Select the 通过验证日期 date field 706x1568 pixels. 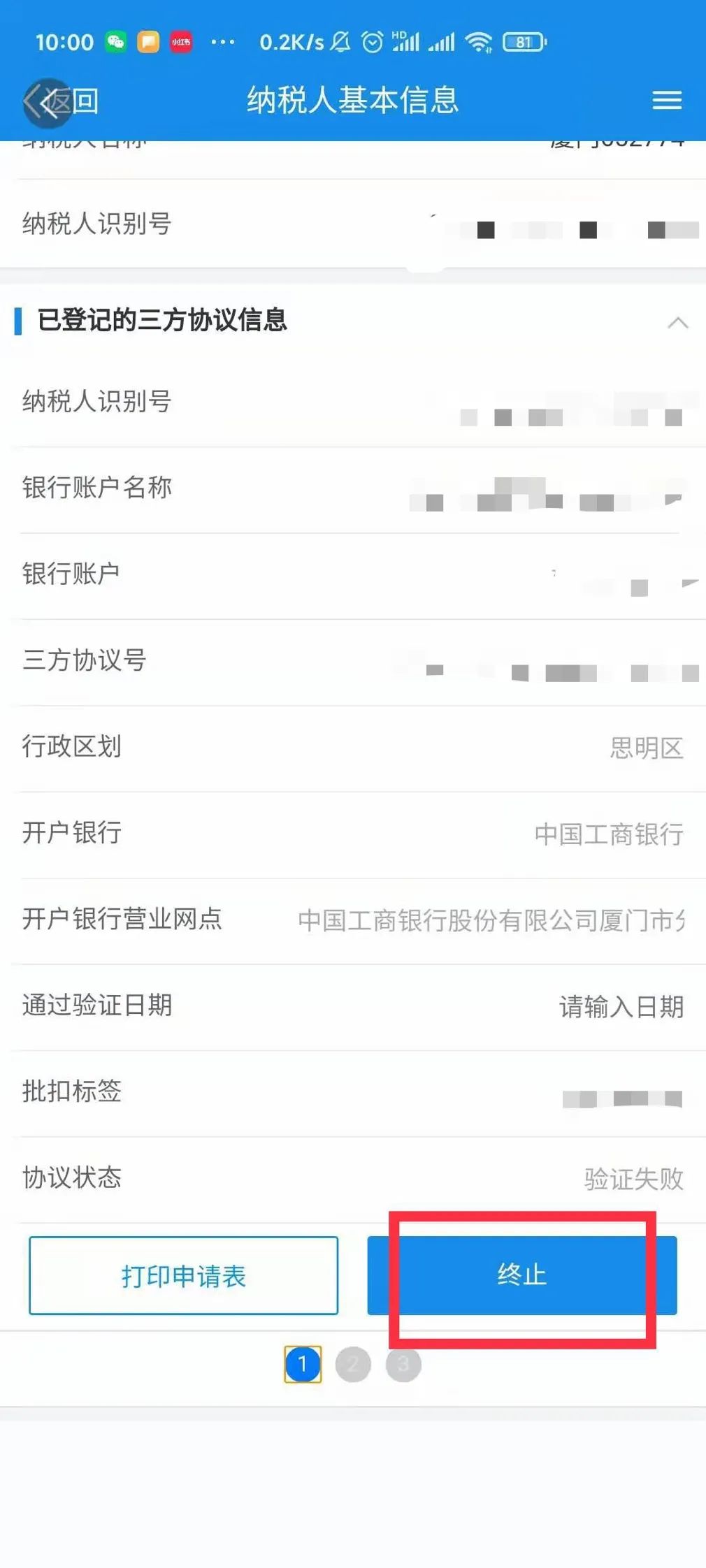(x=353, y=1007)
